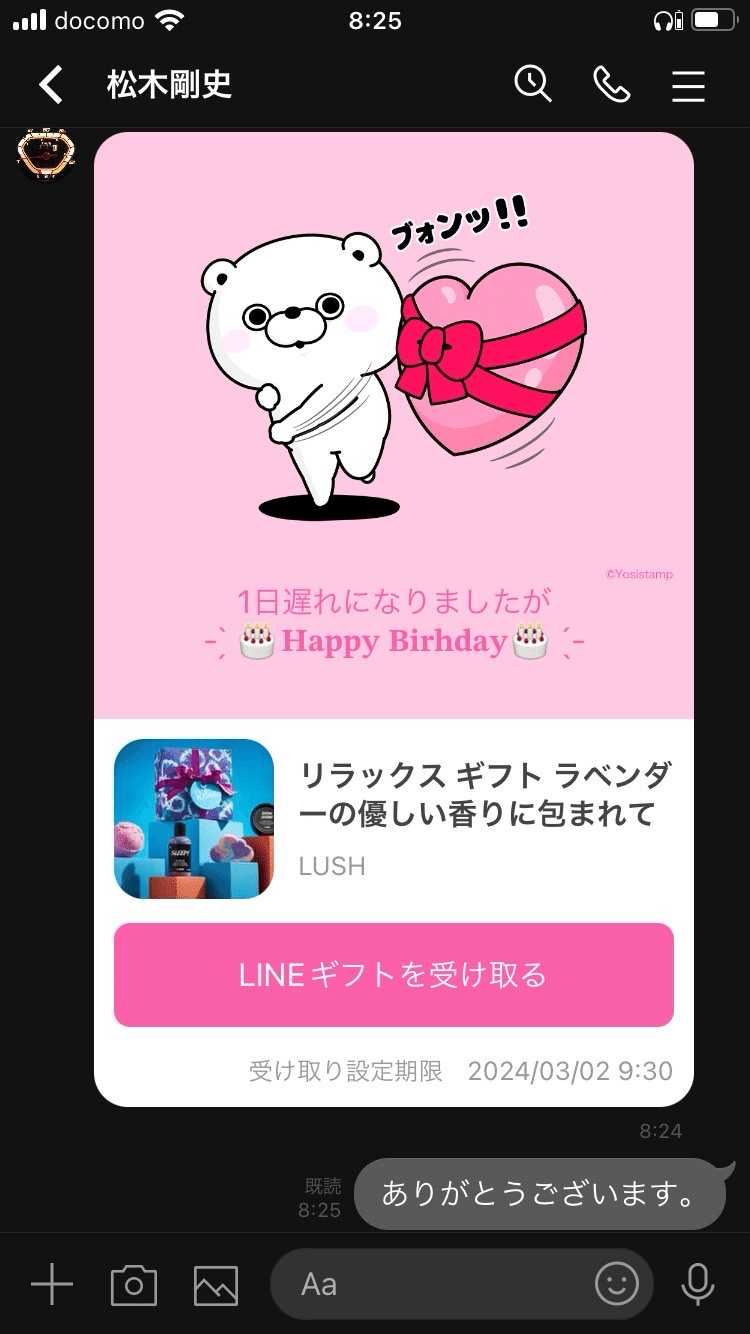
Task: Tap the LINEギフトを受け取る button
Action: pyautogui.click(x=394, y=975)
